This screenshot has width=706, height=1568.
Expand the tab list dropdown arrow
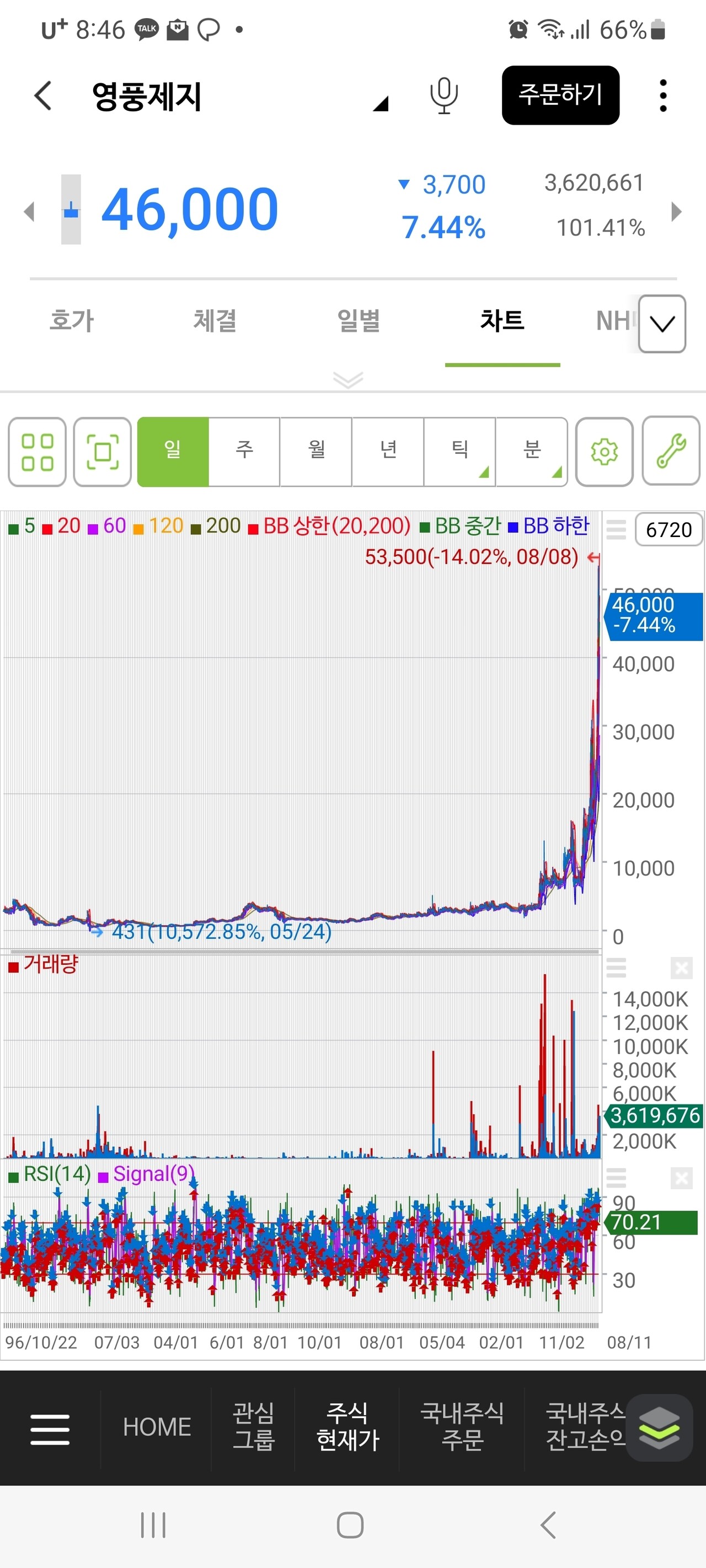coord(662,324)
